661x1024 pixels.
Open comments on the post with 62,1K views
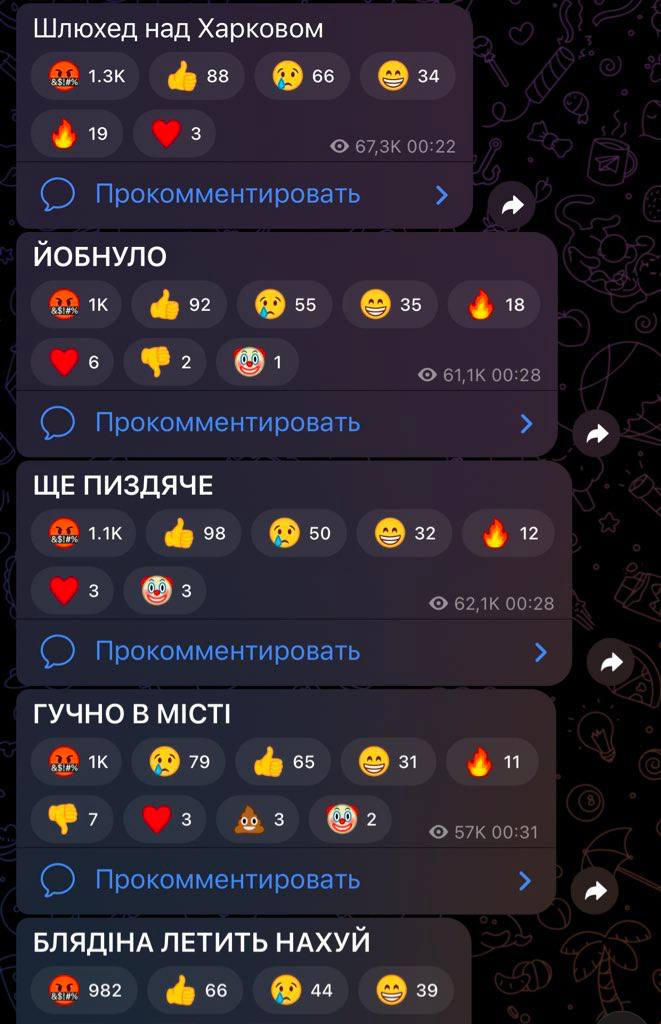(x=227, y=652)
